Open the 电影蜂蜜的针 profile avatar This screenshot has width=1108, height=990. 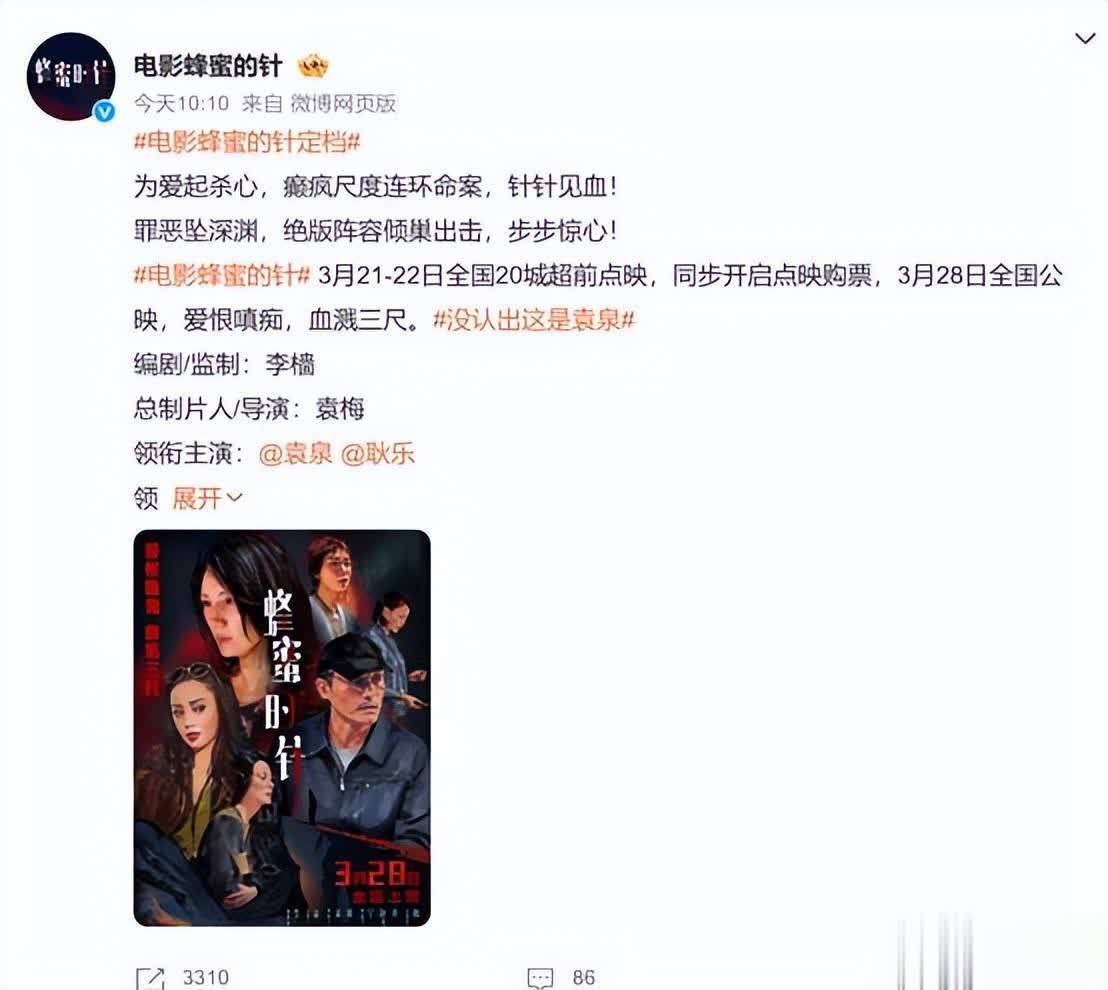click(71, 77)
